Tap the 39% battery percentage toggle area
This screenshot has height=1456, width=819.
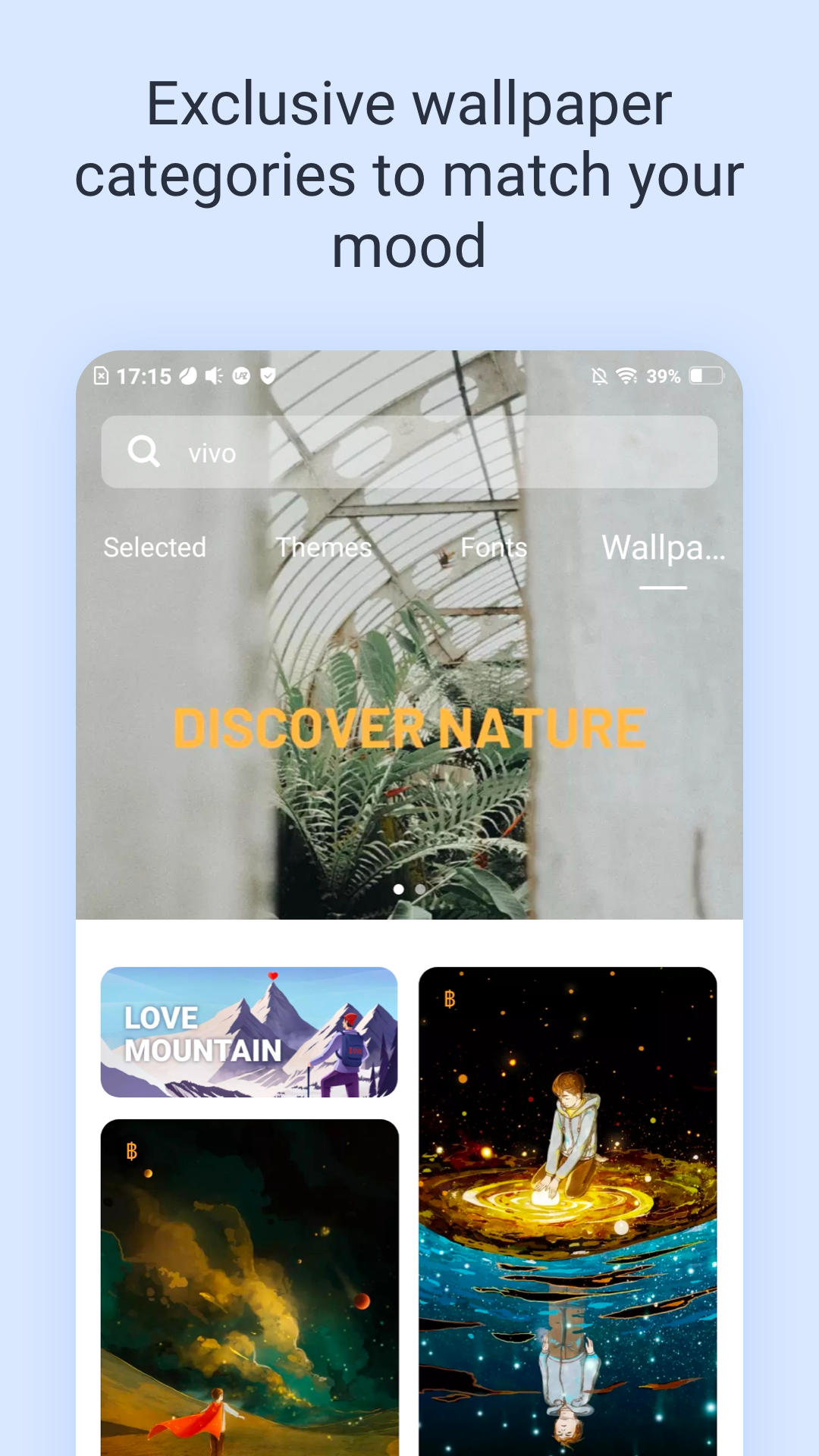[662, 376]
